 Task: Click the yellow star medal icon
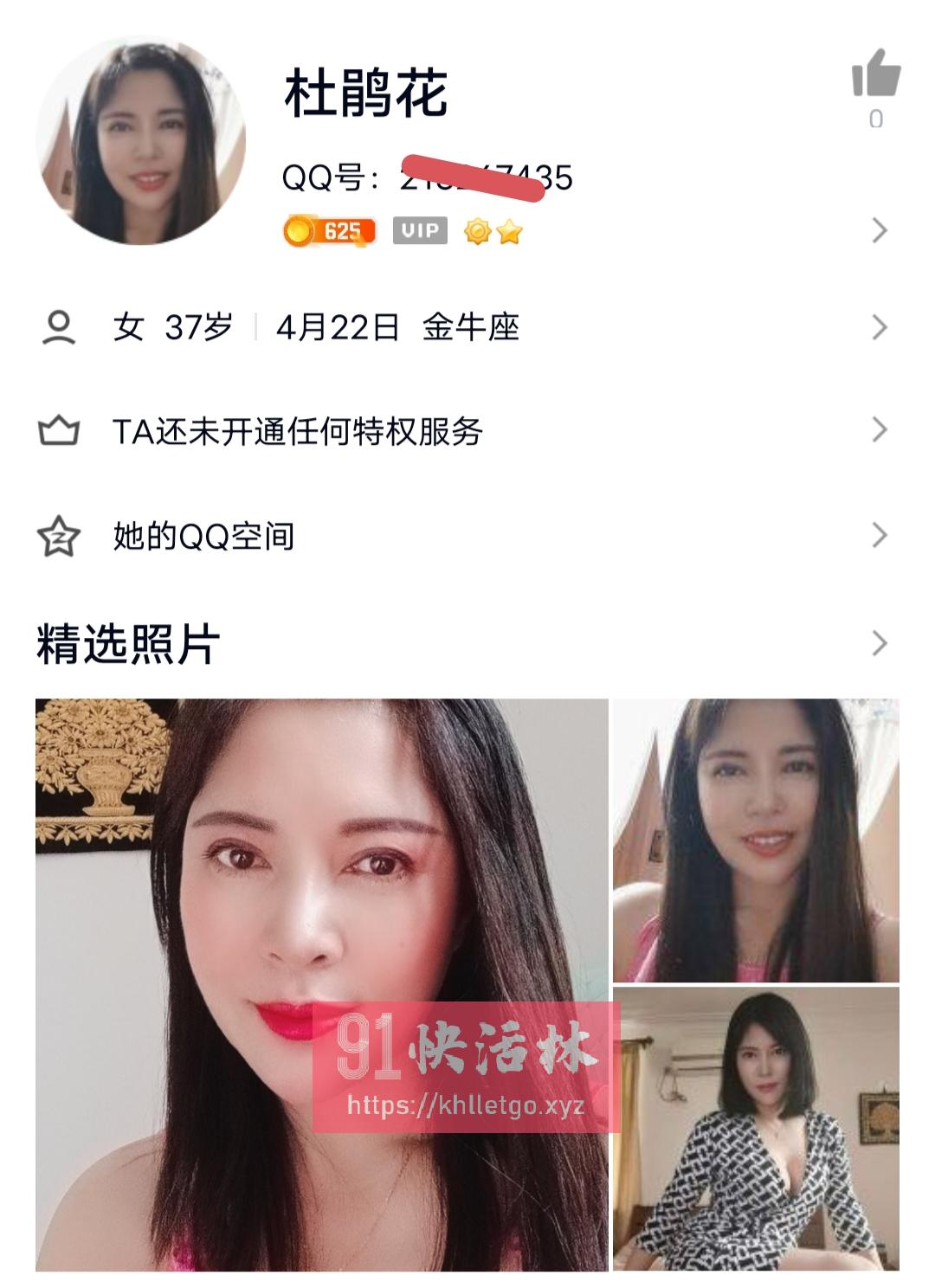[x=511, y=230]
